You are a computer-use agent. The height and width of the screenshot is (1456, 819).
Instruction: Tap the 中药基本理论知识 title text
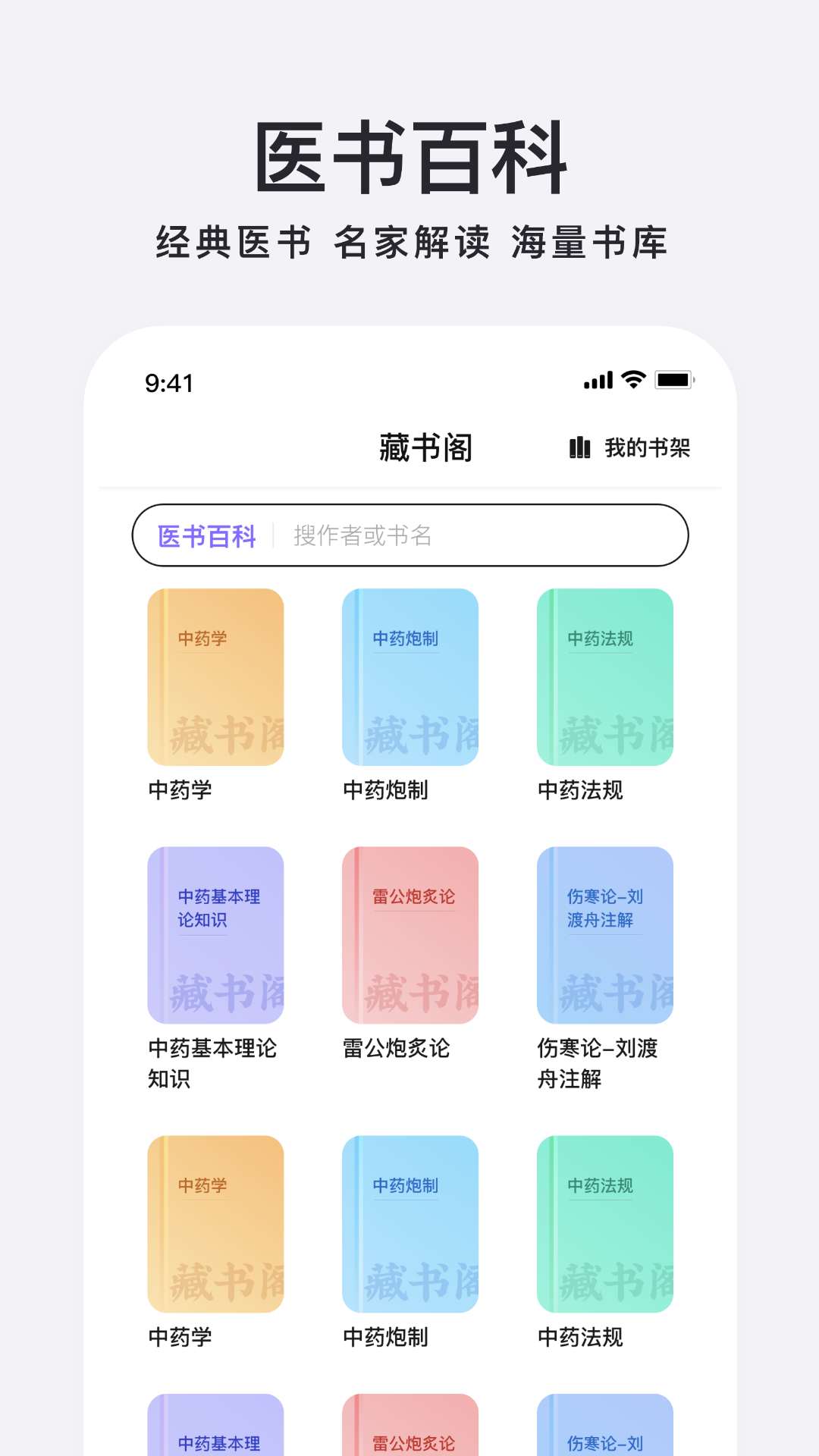(213, 1064)
